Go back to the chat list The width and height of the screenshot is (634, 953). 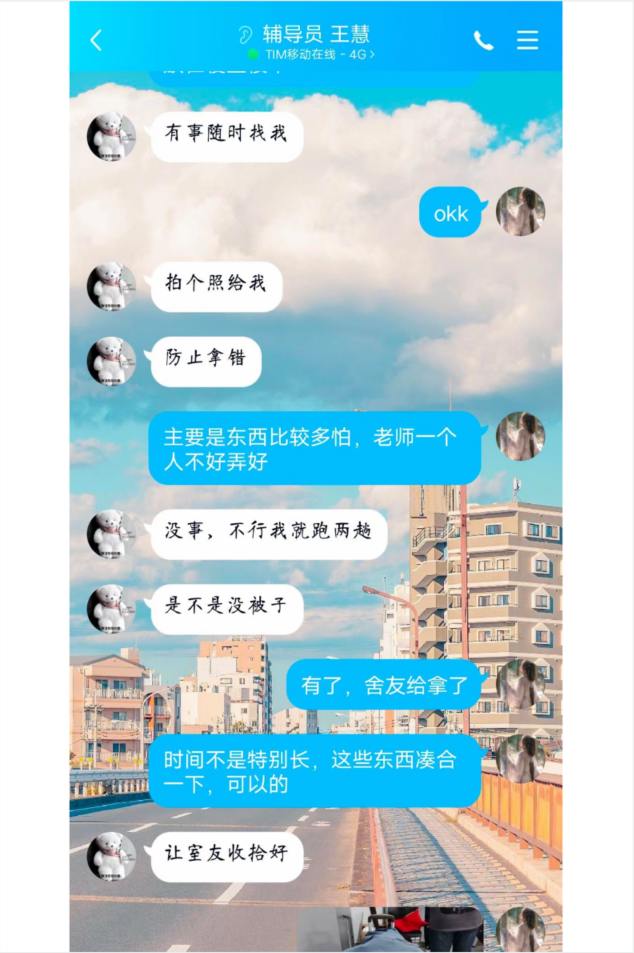point(96,40)
